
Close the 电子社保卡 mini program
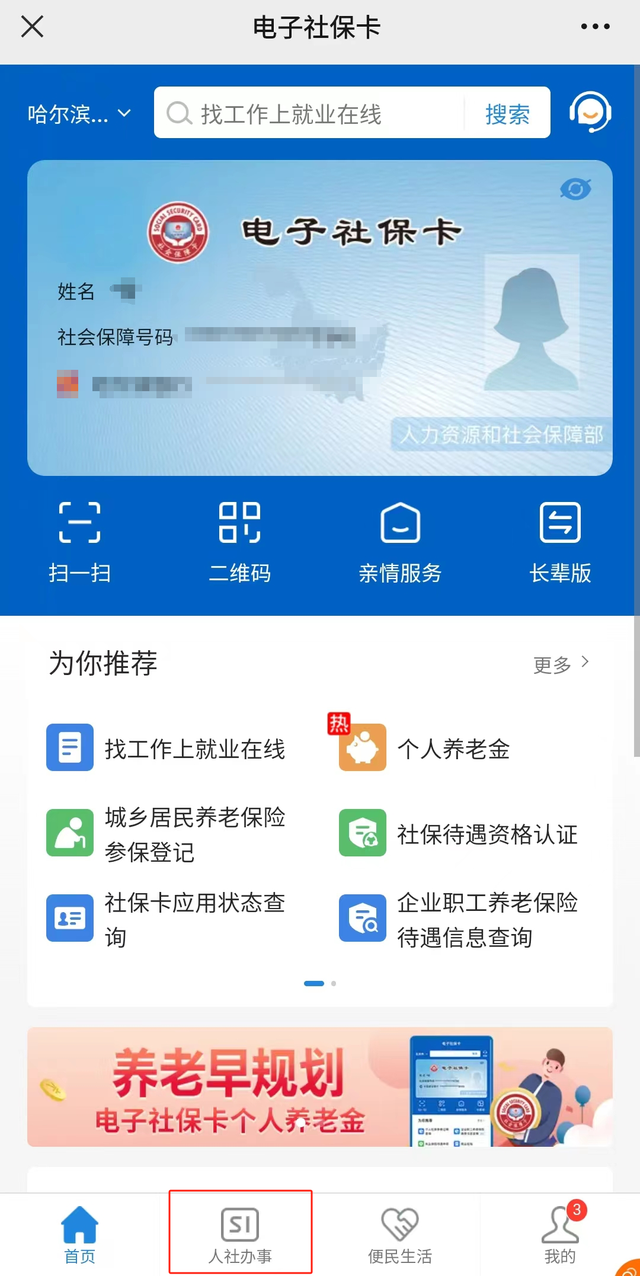point(32,27)
